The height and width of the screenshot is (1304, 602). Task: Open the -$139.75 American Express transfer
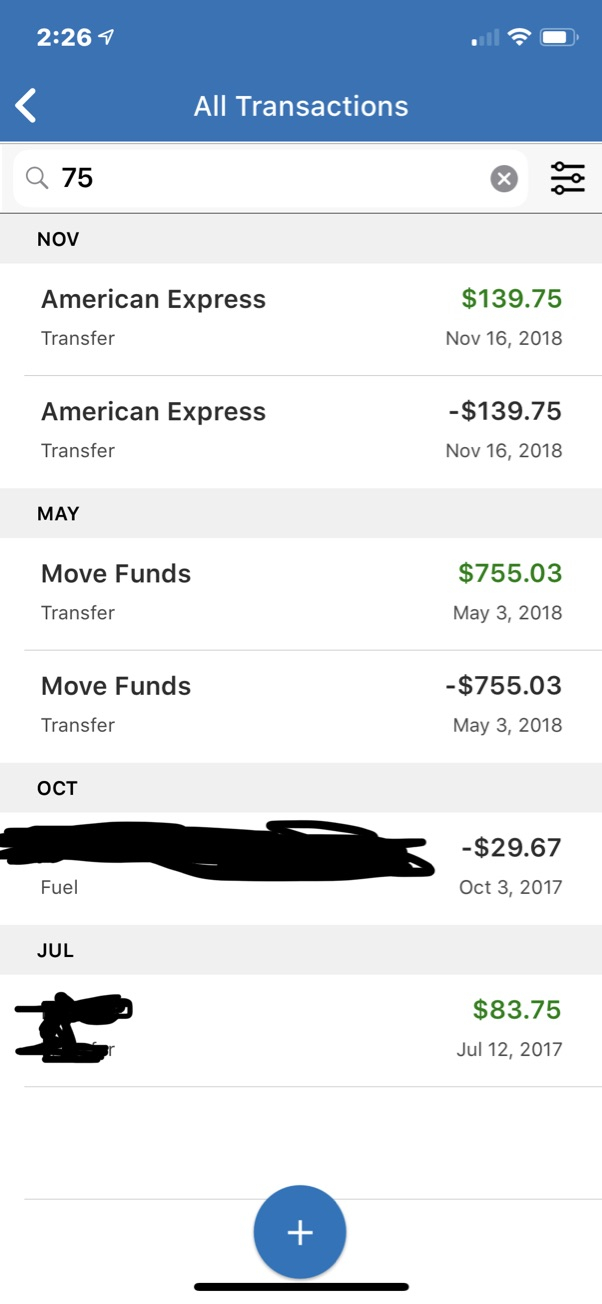point(300,430)
